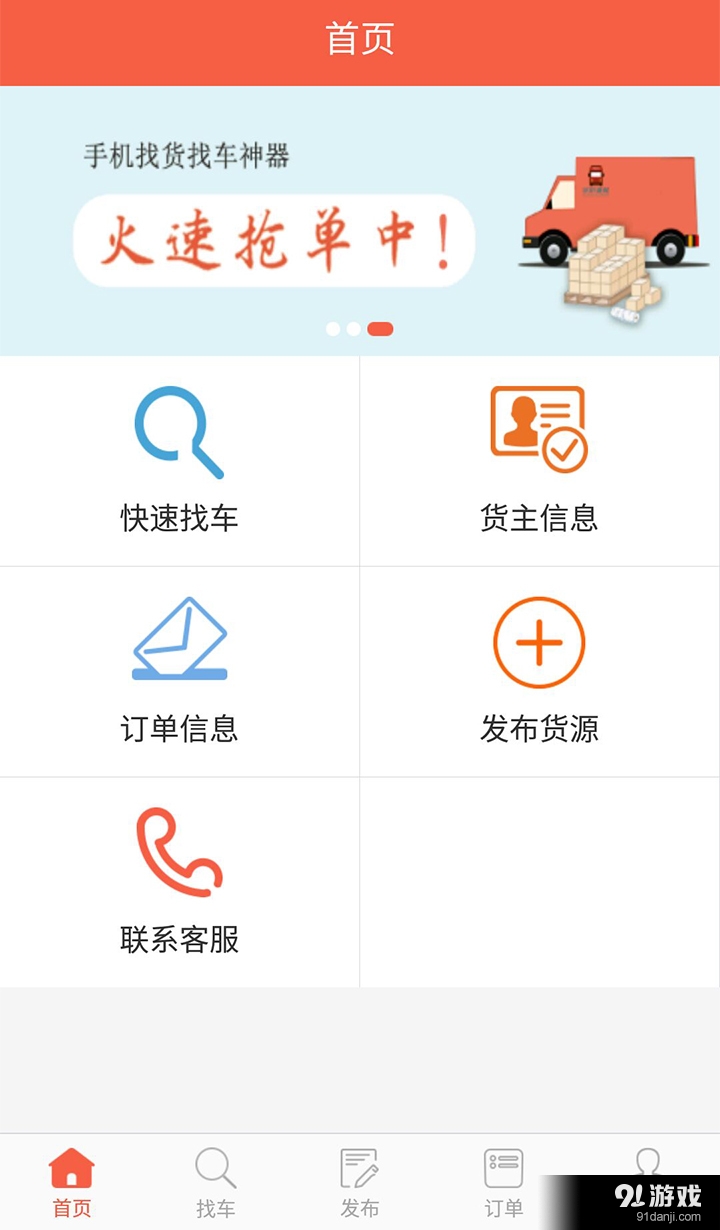The height and width of the screenshot is (1230, 720).
Task: Click the active red carousel indicator
Action: pos(379,329)
